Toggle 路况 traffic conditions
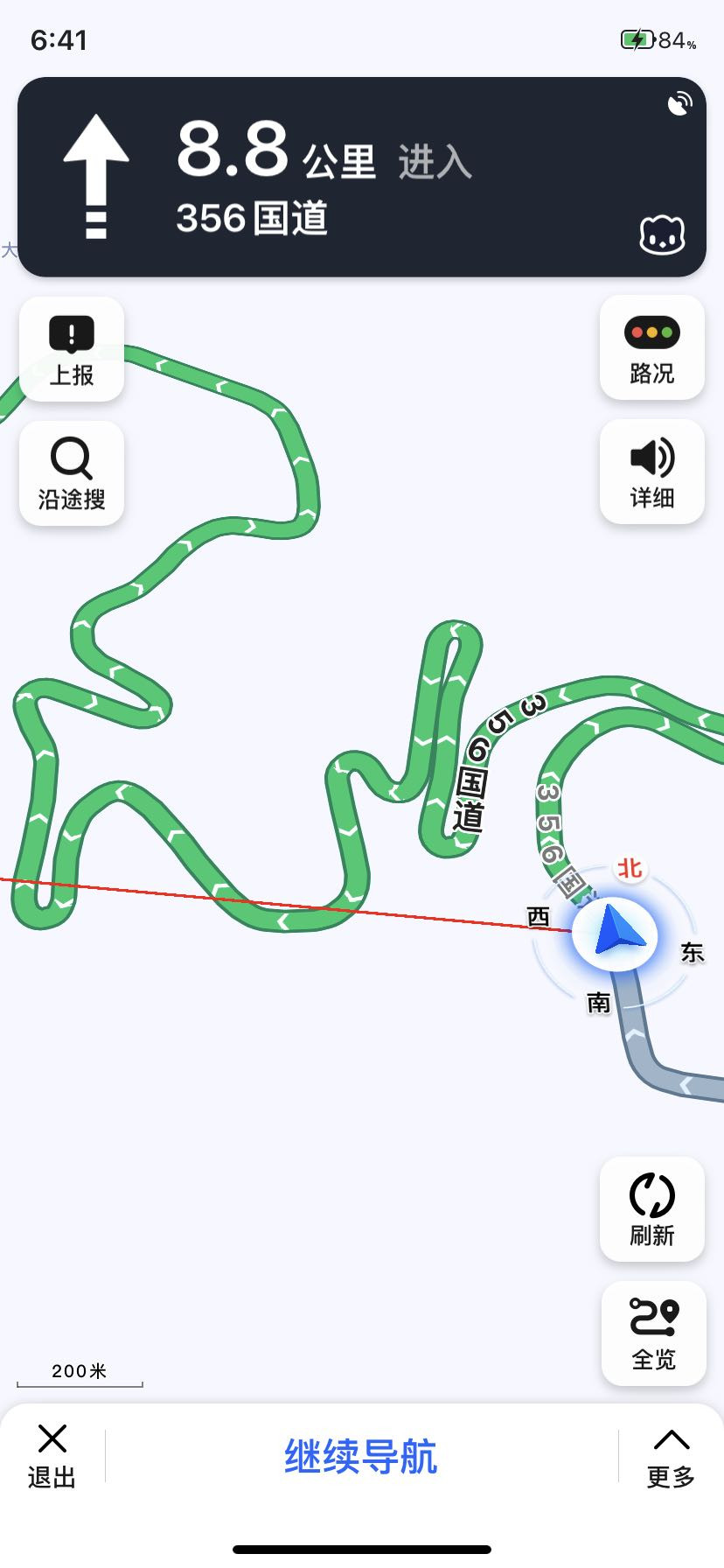 (x=652, y=348)
